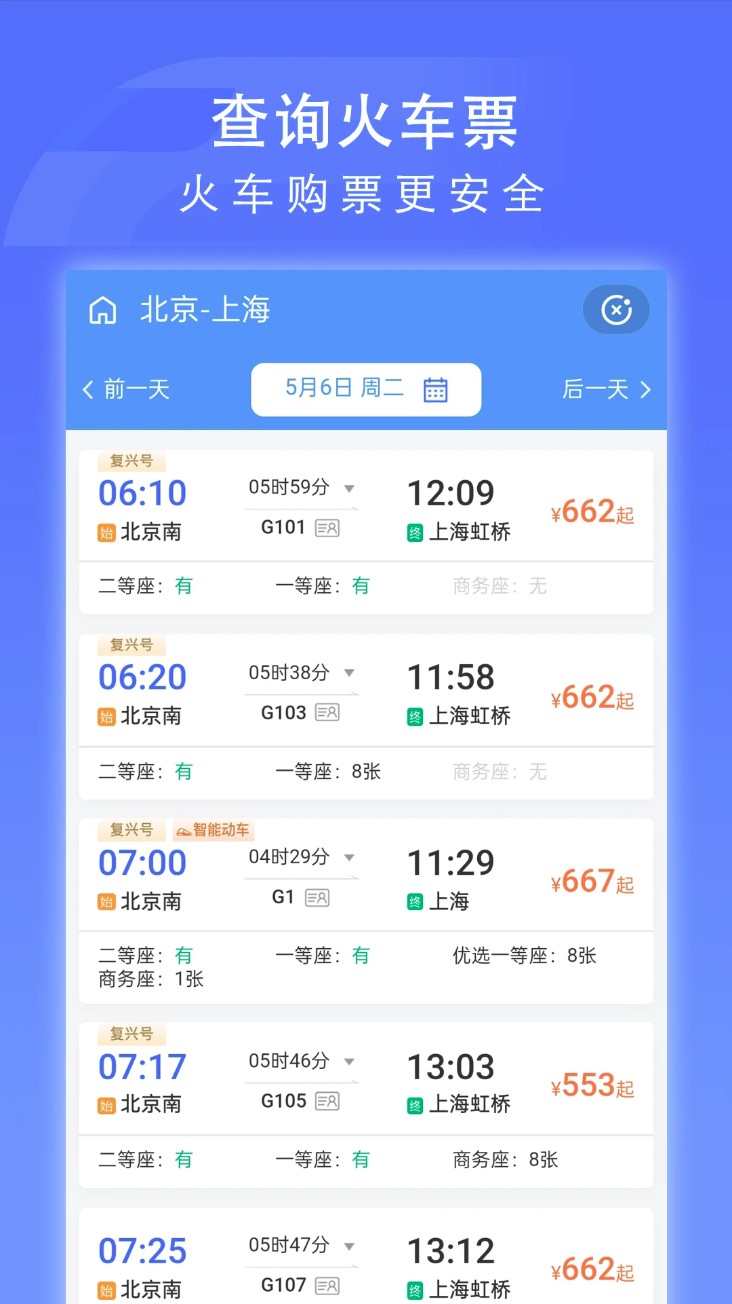Click the home icon beside 北京-上海
Screen dimensions: 732x1304
pos(103,310)
